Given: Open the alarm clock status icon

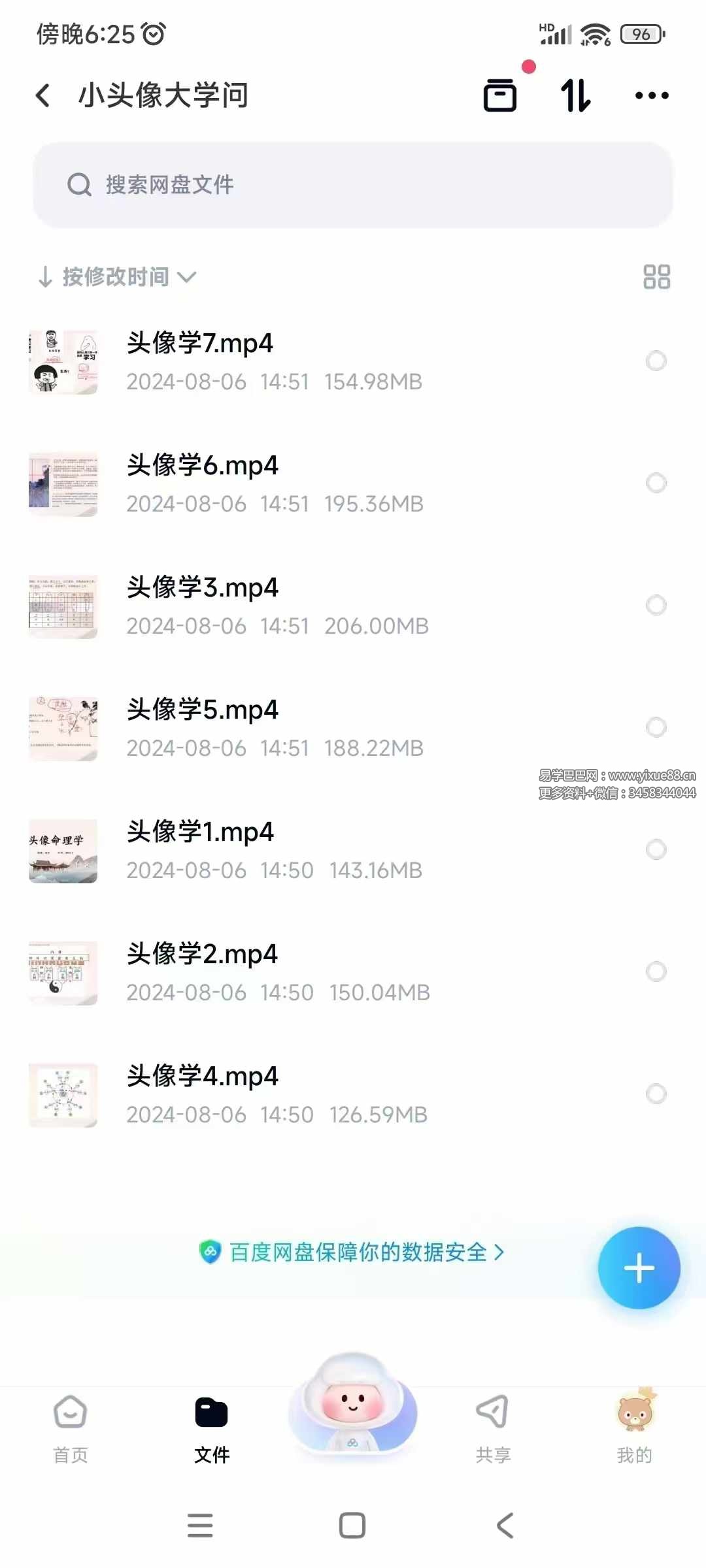Looking at the screenshot, I should (x=152, y=34).
